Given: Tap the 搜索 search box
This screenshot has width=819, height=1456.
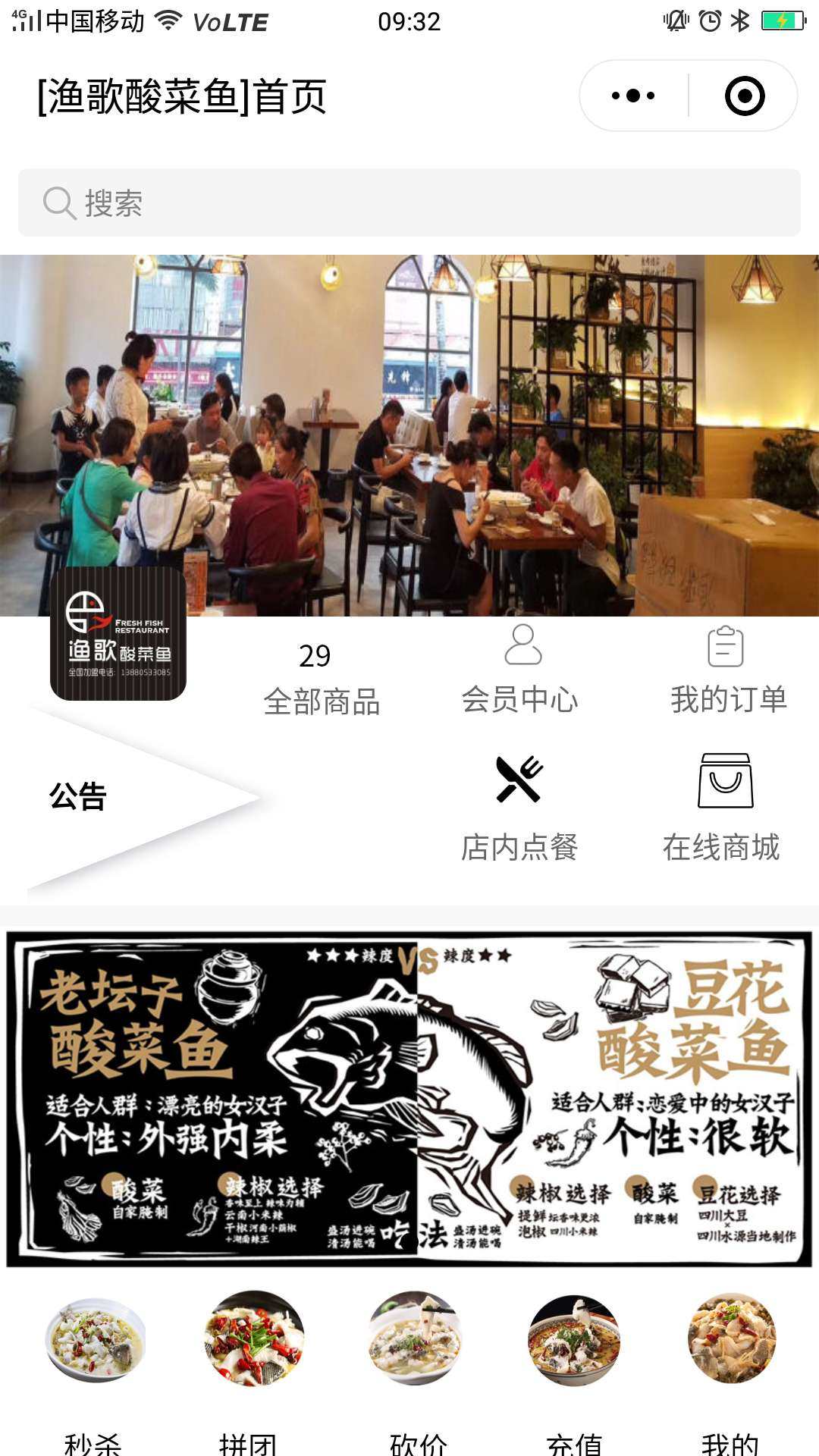Looking at the screenshot, I should click(x=409, y=202).
